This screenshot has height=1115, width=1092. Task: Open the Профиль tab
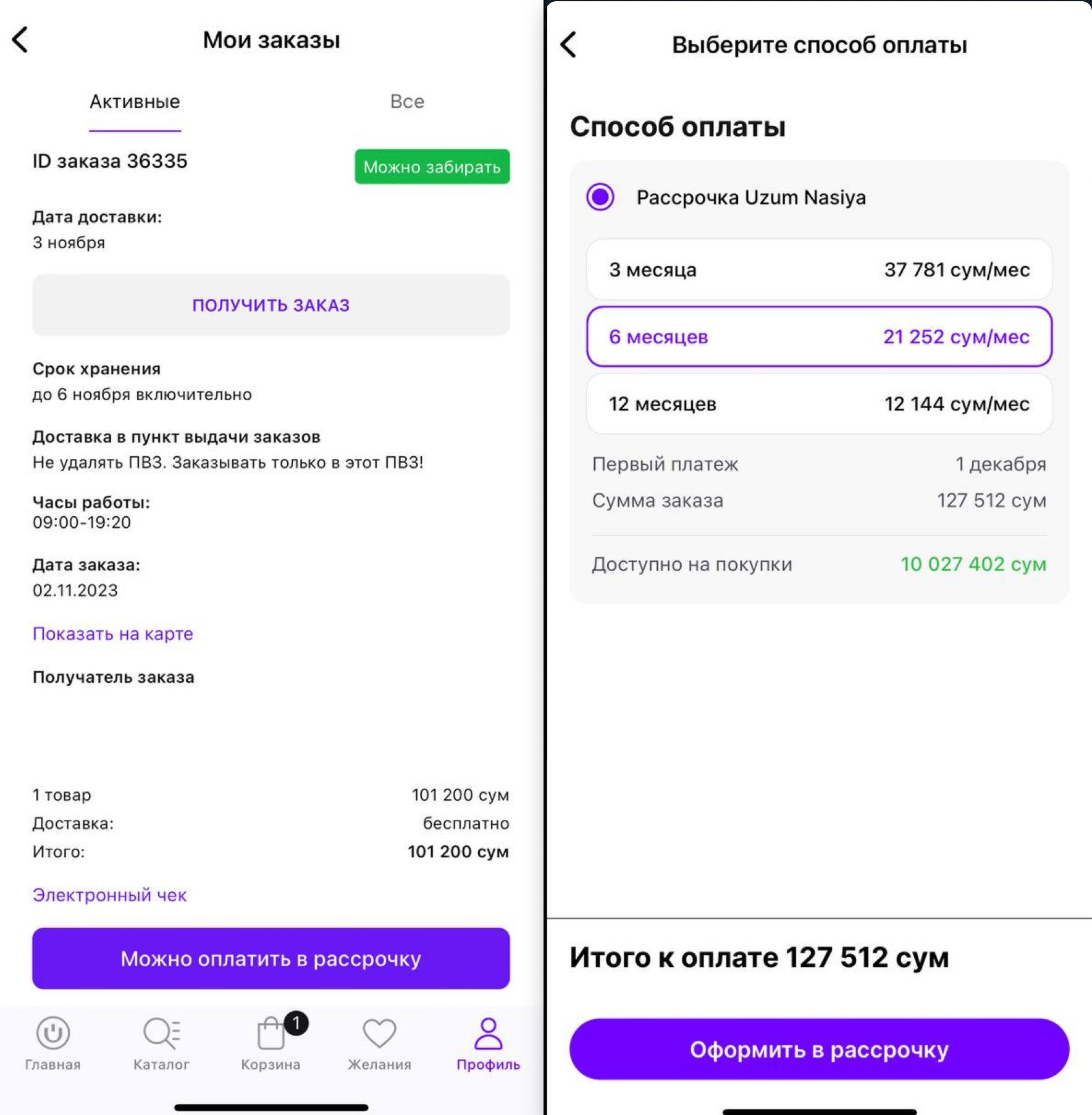488,1043
